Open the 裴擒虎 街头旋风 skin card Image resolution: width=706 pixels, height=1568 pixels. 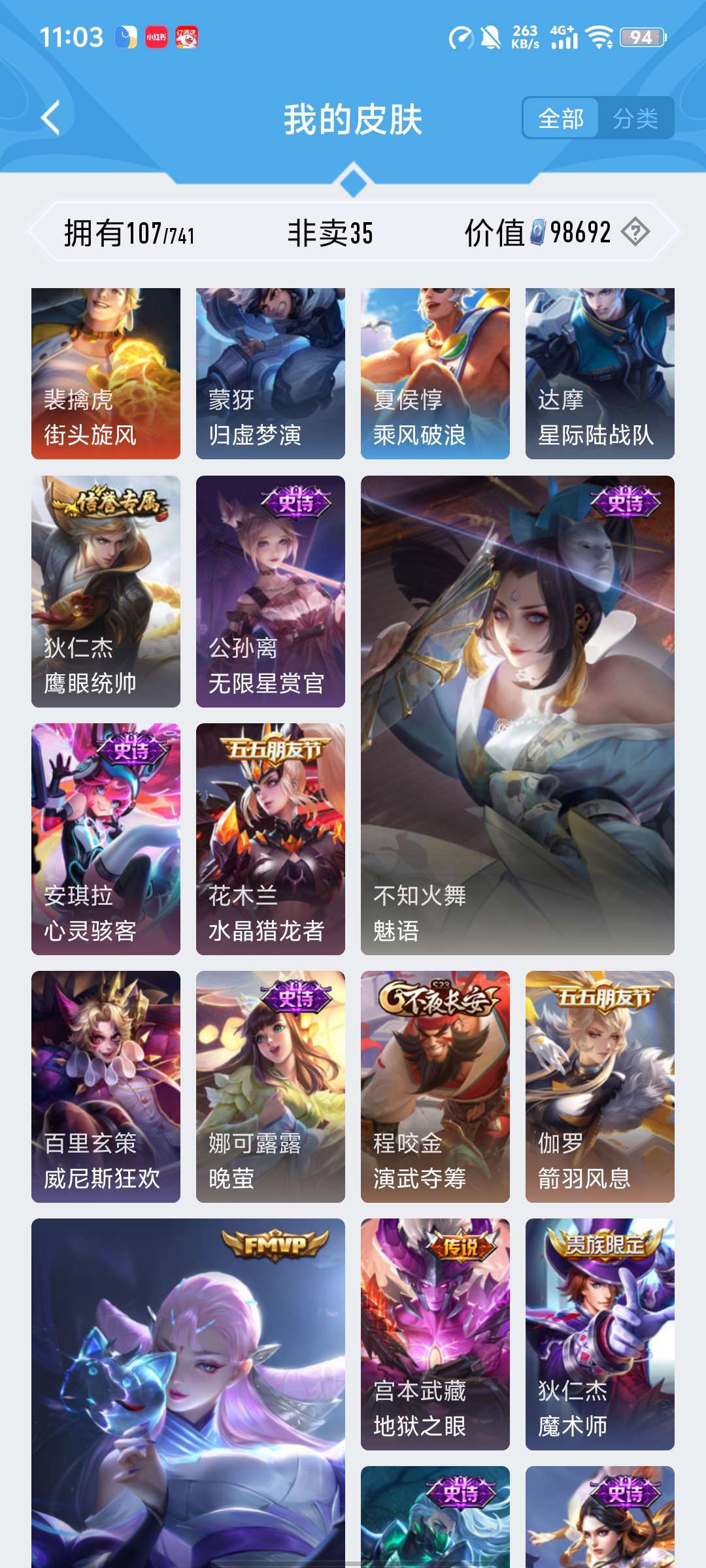[x=106, y=374]
